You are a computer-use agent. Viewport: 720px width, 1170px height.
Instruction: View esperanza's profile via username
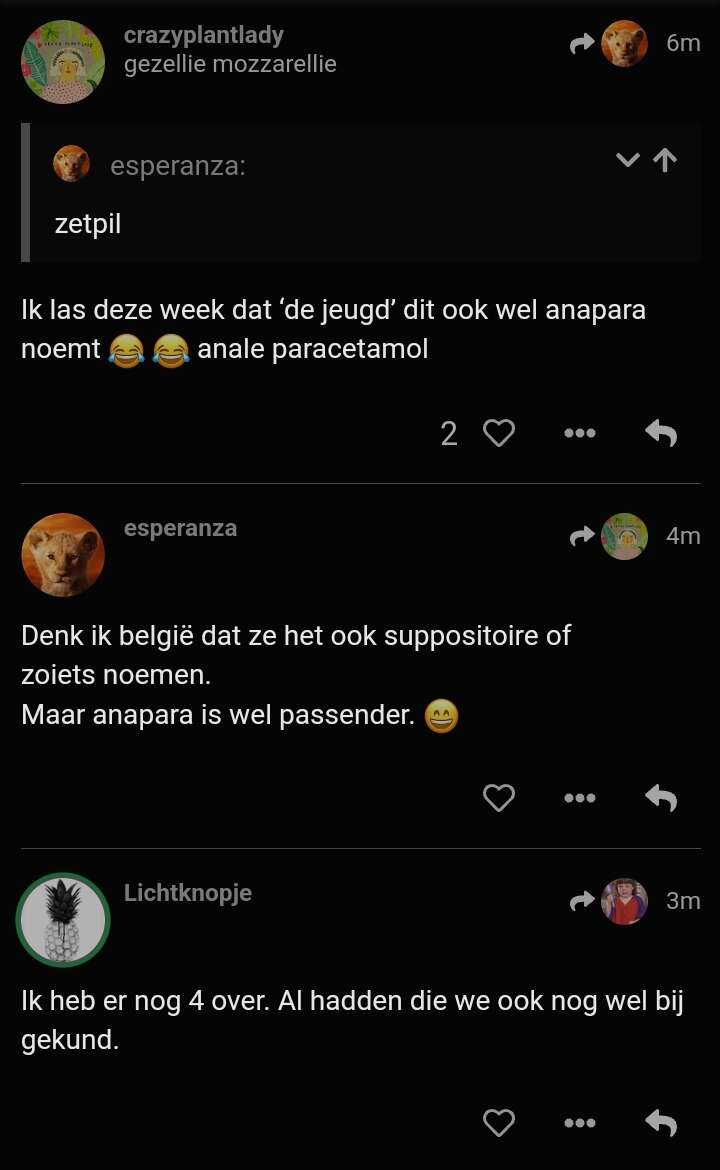pos(181,528)
